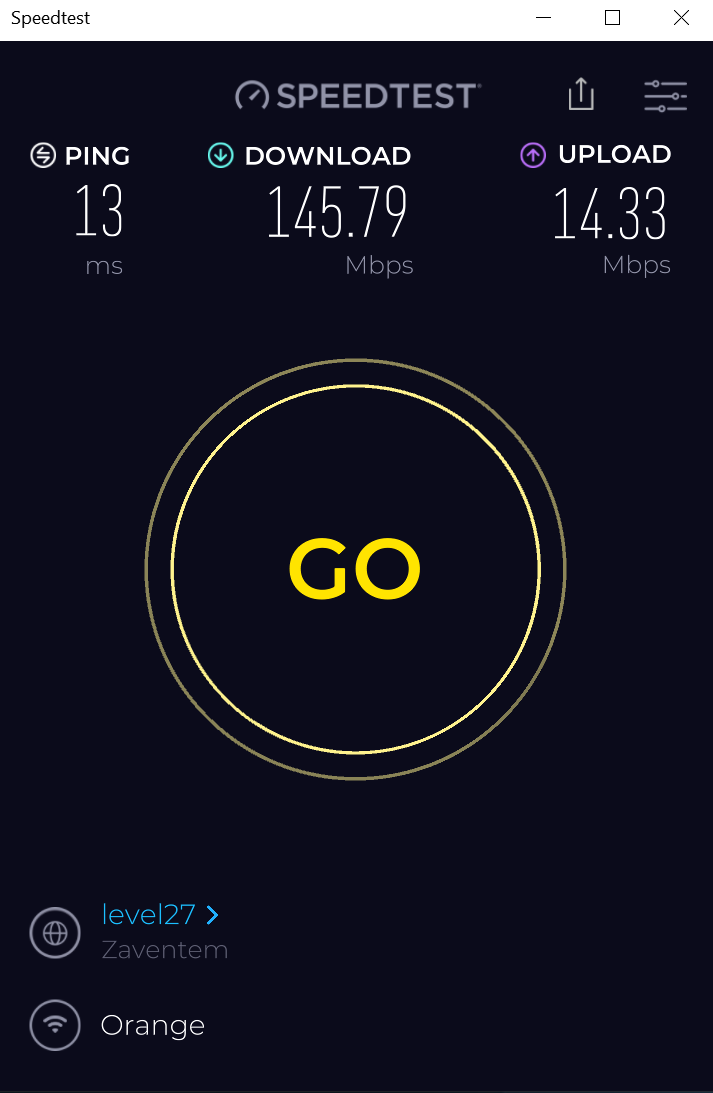Minimize the Speedtest window
Screen dimensions: 713x1093
[x=544, y=18]
